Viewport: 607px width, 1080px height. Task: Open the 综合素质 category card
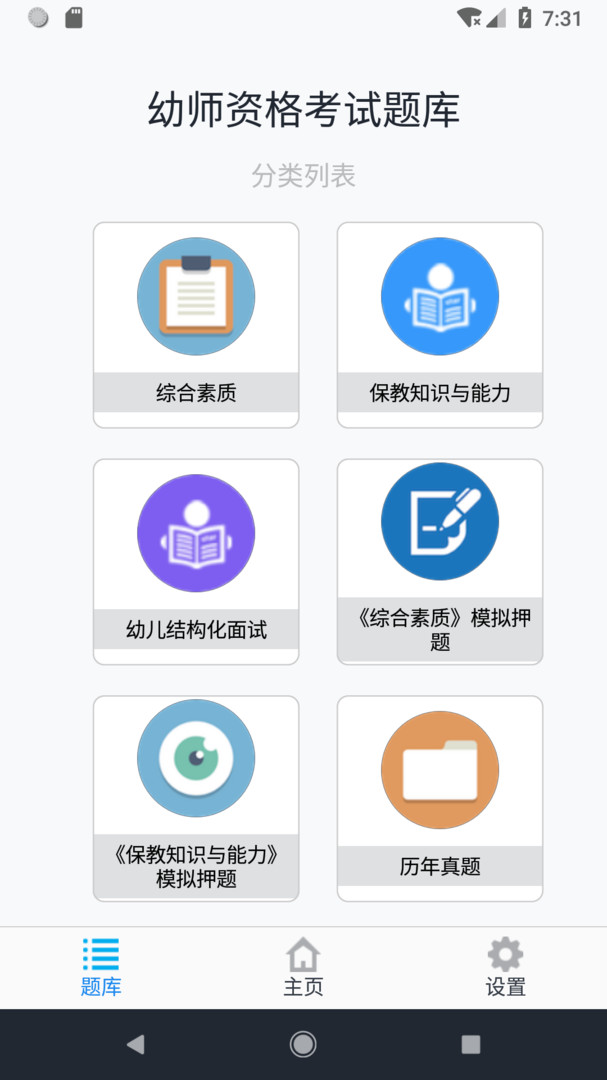point(196,325)
